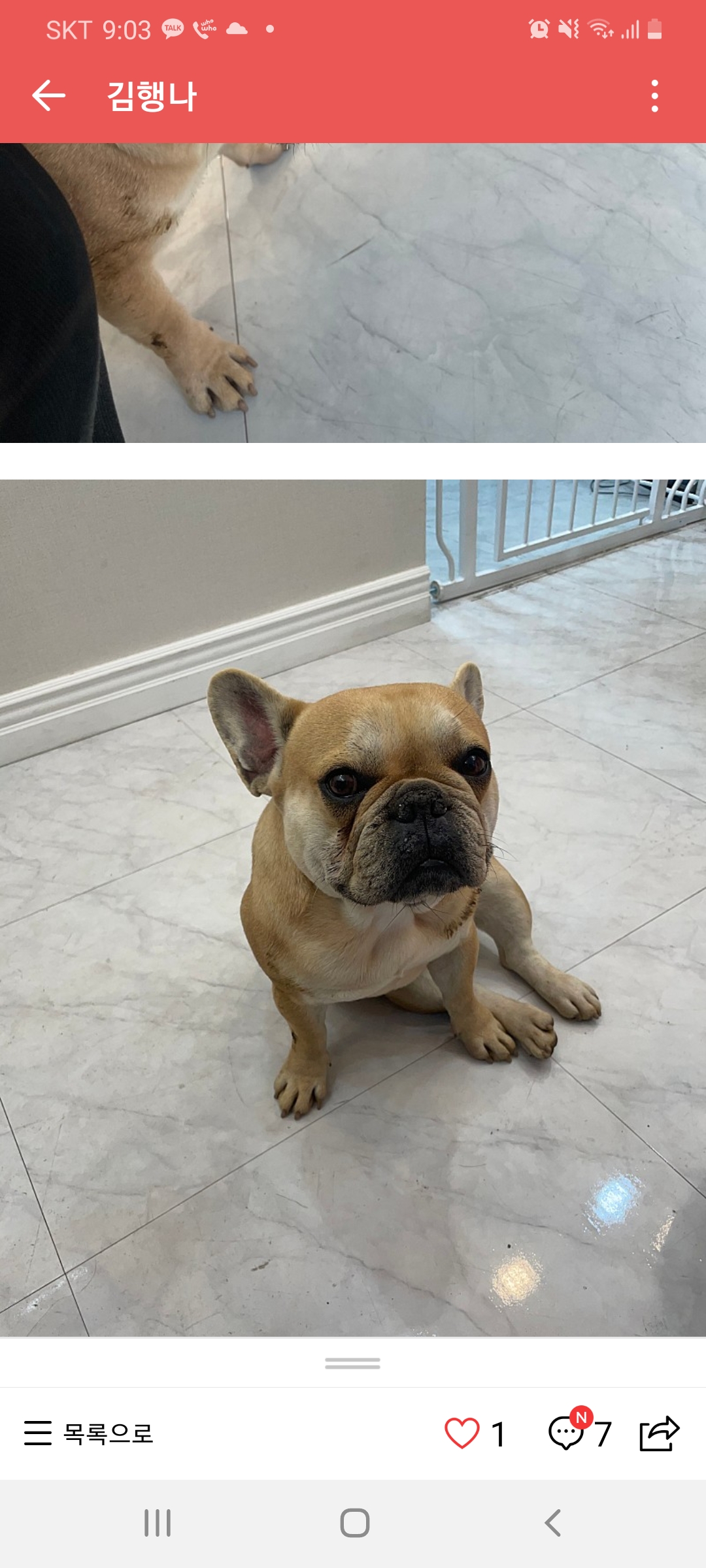Image resolution: width=706 pixels, height=1568 pixels.
Task: Open the sitting French bulldog photo
Action: click(353, 908)
